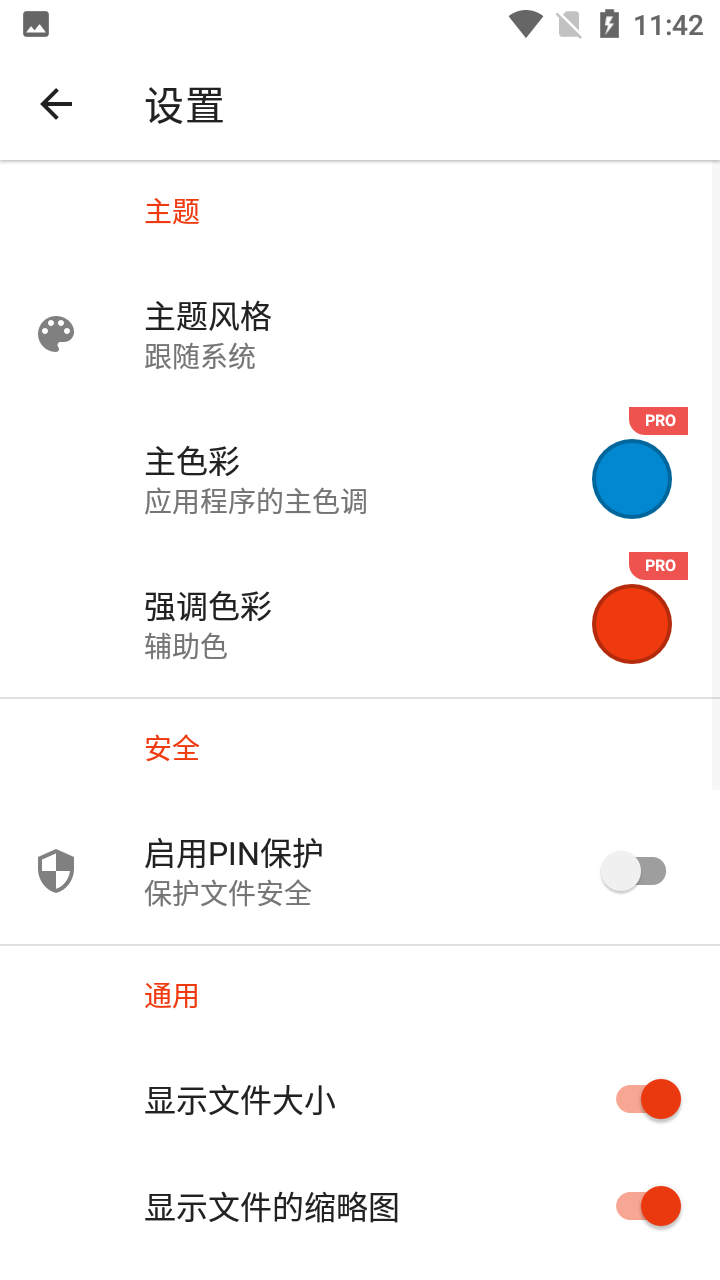Open the 跟随系统 option to change theme
This screenshot has width=720, height=1280.
coord(200,357)
